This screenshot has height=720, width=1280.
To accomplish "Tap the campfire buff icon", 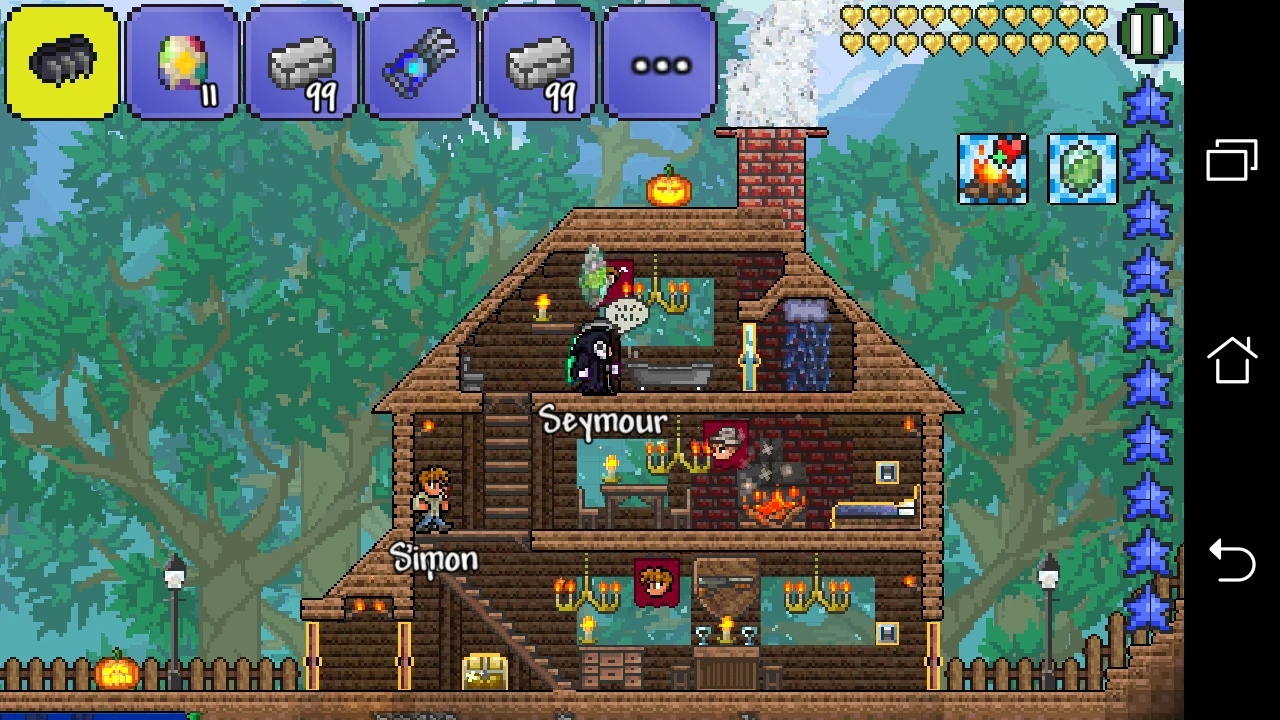I will (992, 169).
